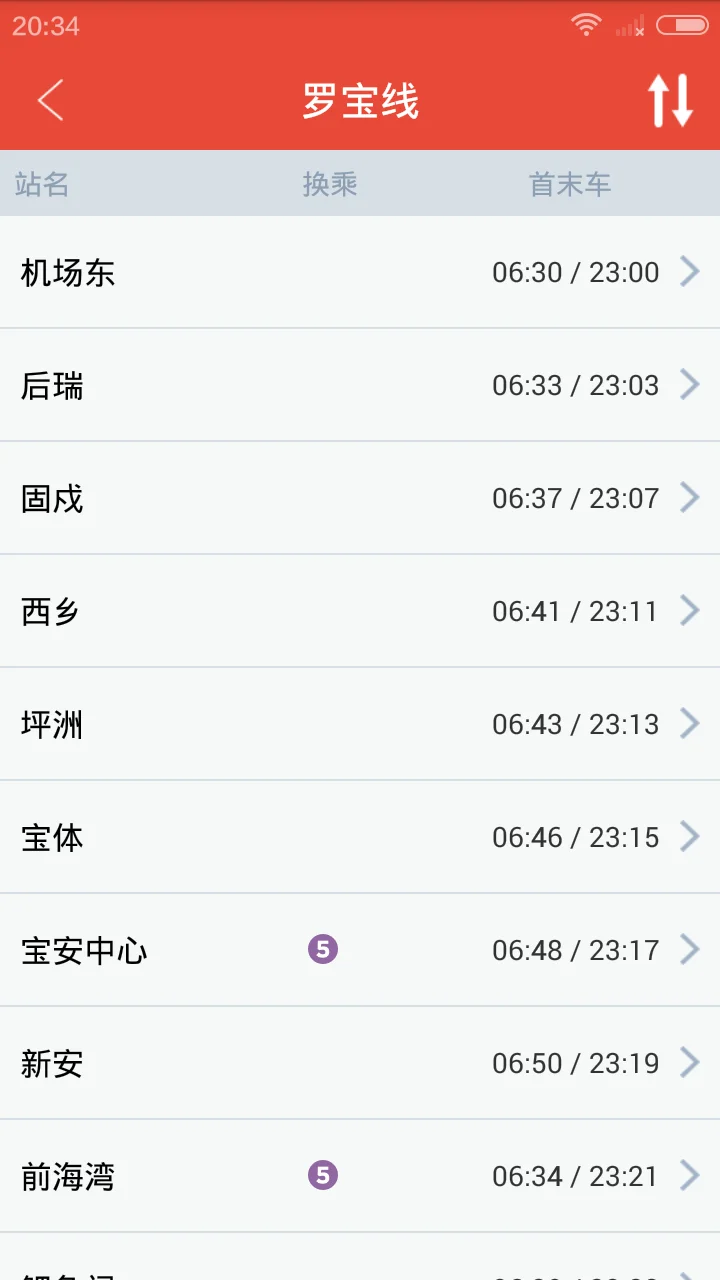720x1280 pixels.
Task: Expand details for 机场东 station
Action: (x=690, y=272)
